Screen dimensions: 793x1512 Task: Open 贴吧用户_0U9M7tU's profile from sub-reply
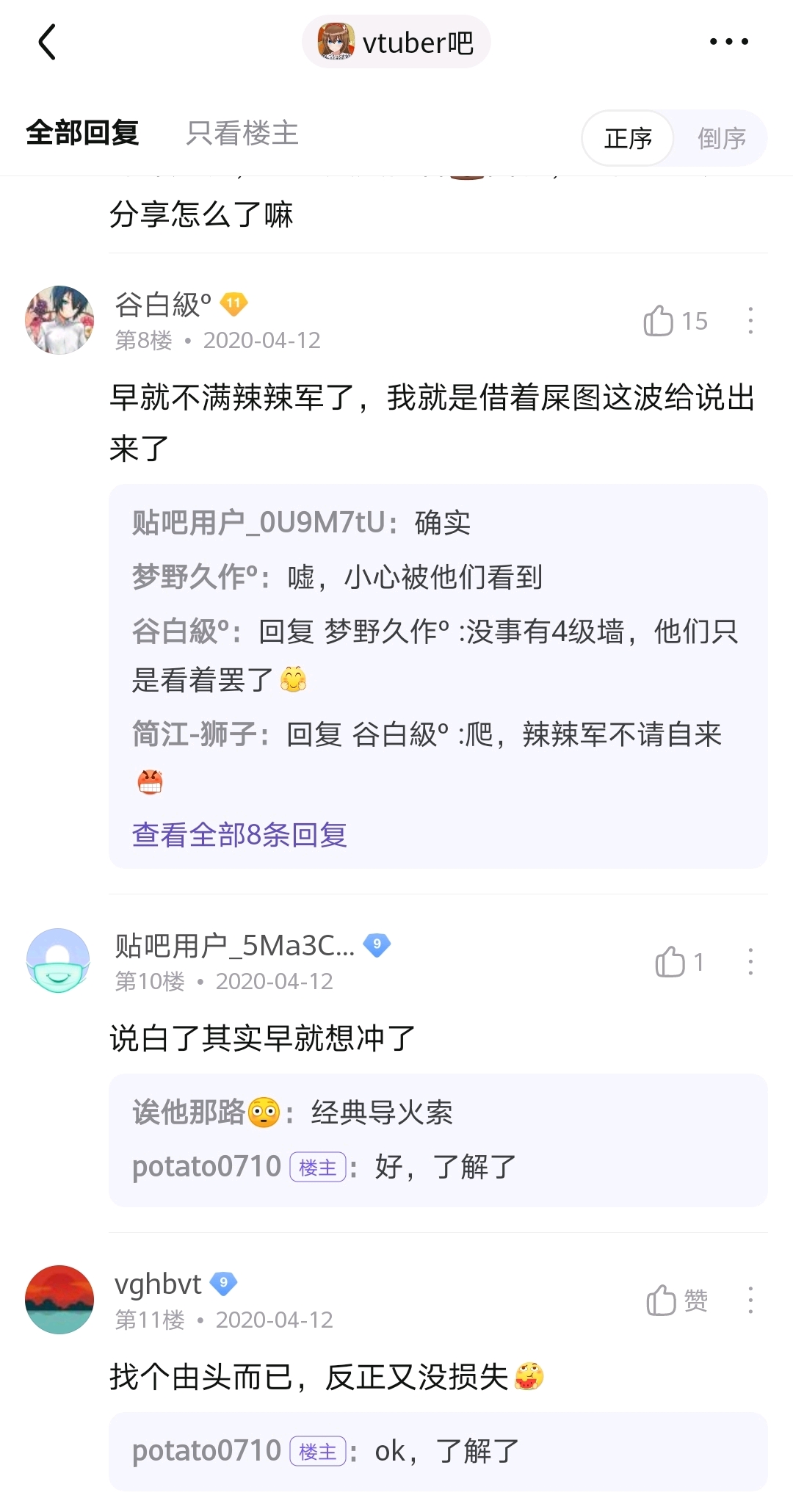point(258,523)
